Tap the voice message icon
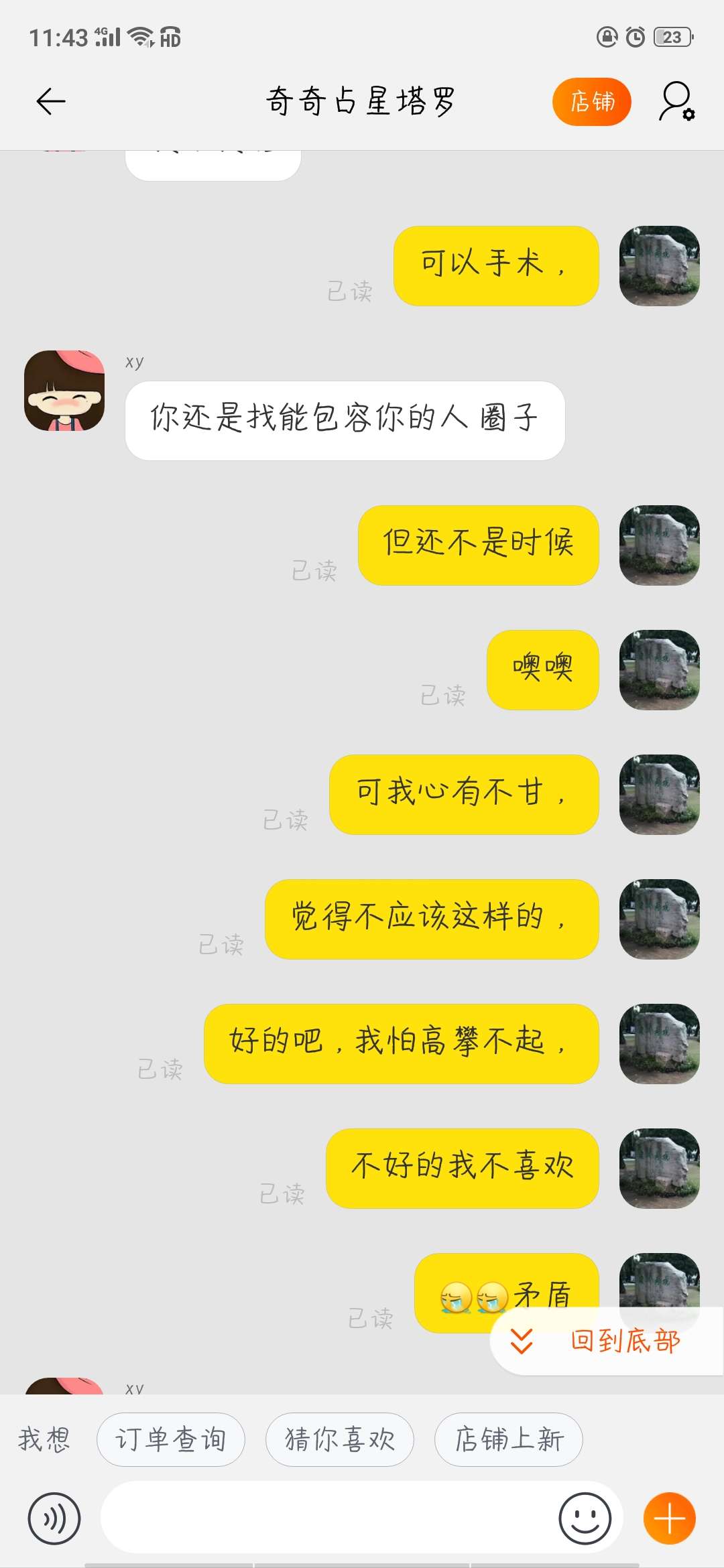Viewport: 724px width, 1568px height. tap(54, 1518)
